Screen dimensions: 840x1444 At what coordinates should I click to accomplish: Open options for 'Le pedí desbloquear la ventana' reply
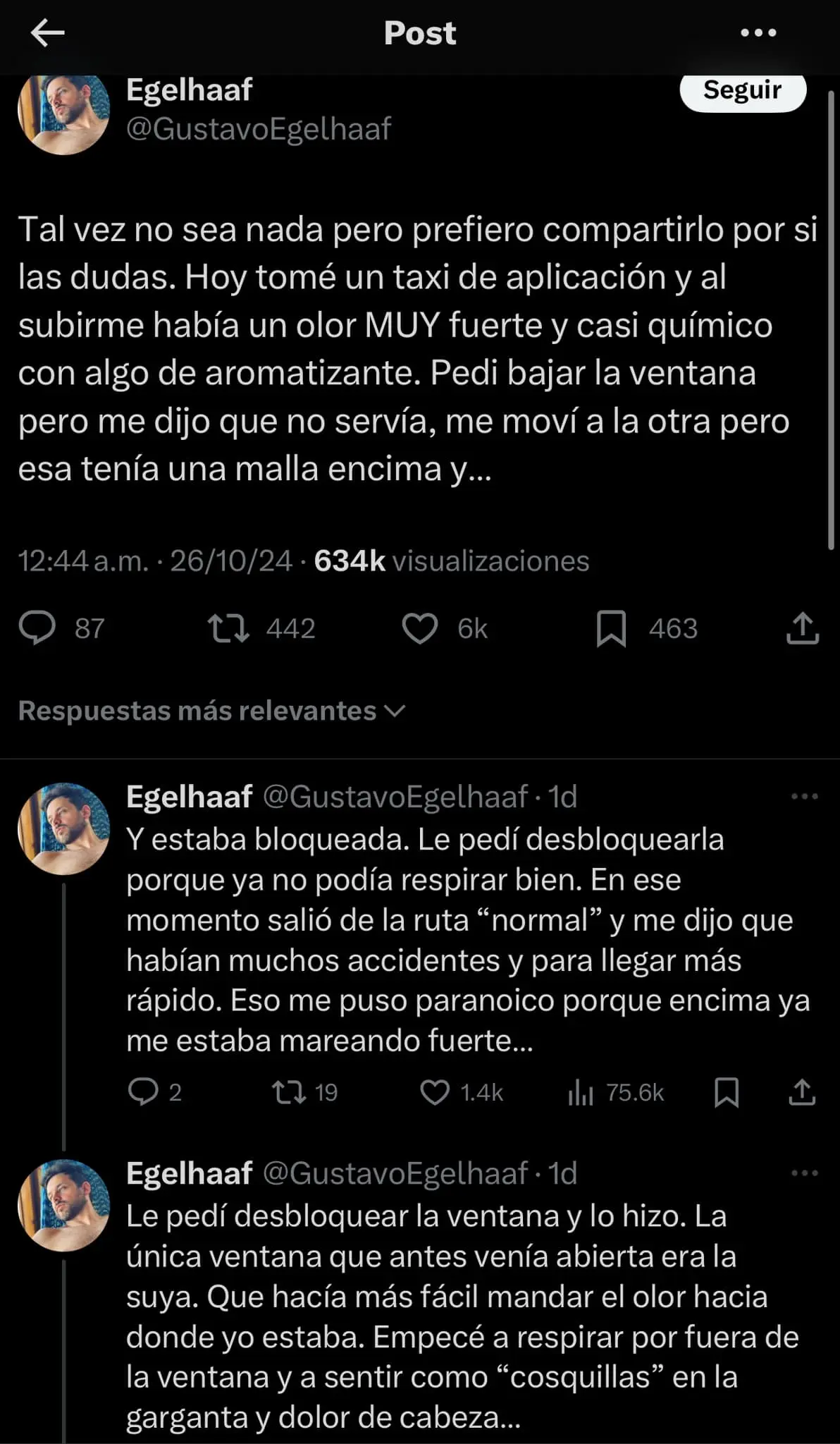click(x=804, y=1173)
